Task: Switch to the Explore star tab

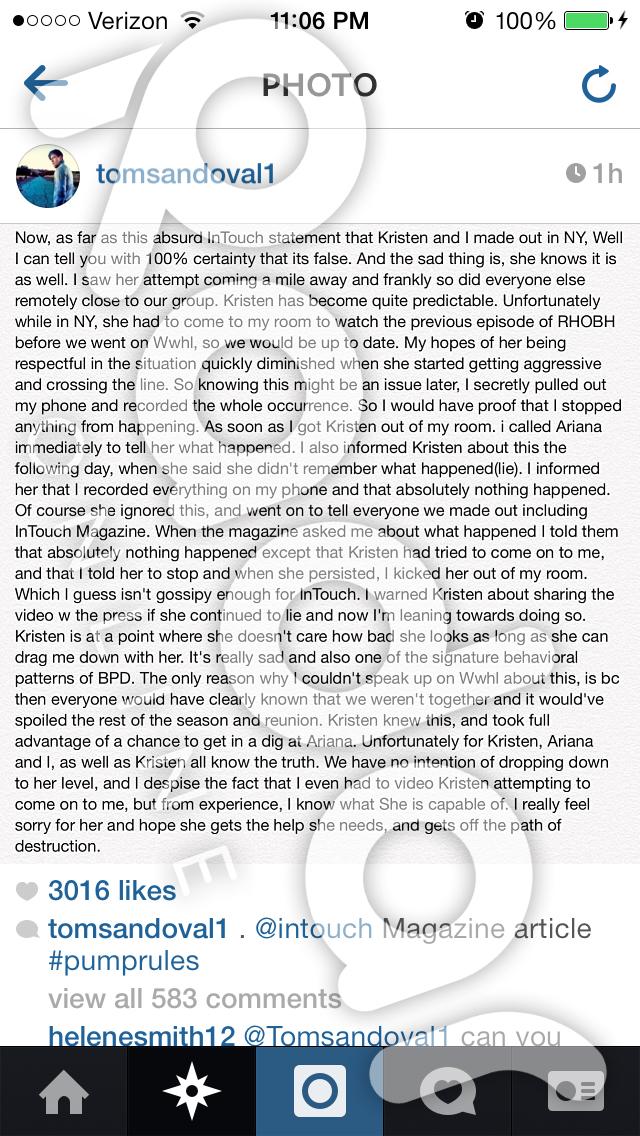Action: point(191,1091)
